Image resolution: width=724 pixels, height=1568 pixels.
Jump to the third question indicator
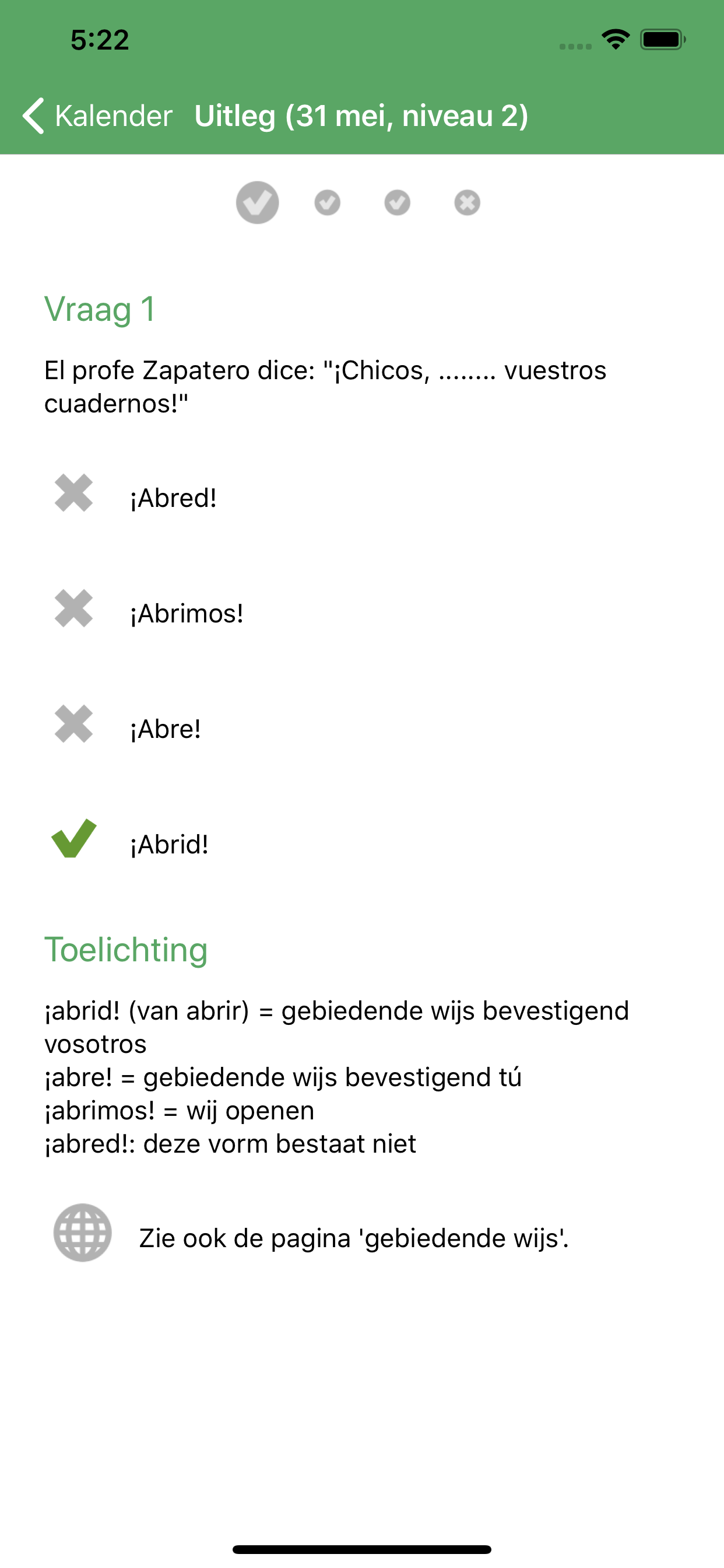point(398,202)
